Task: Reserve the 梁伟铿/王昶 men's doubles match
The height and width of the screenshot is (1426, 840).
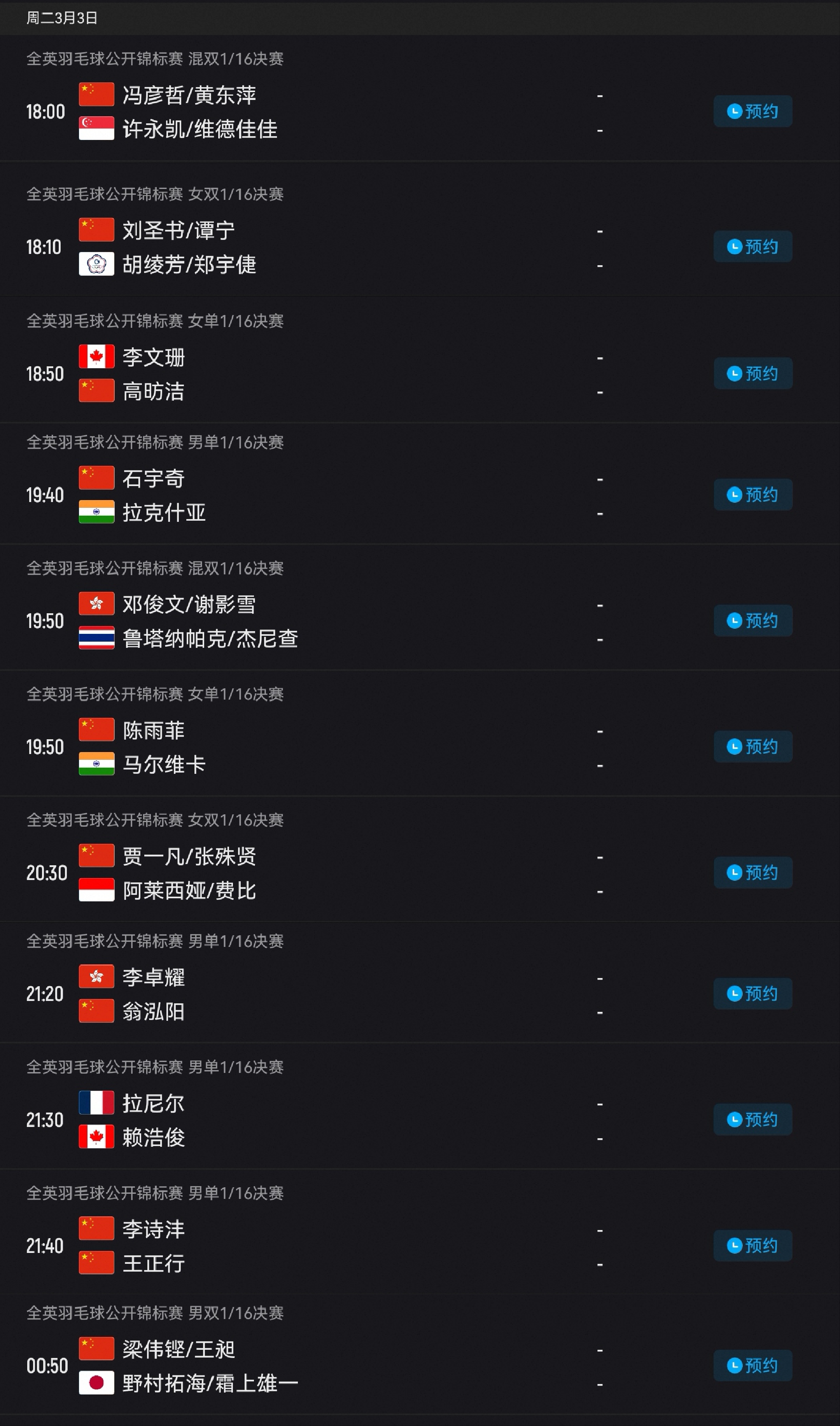Action: tap(752, 1365)
